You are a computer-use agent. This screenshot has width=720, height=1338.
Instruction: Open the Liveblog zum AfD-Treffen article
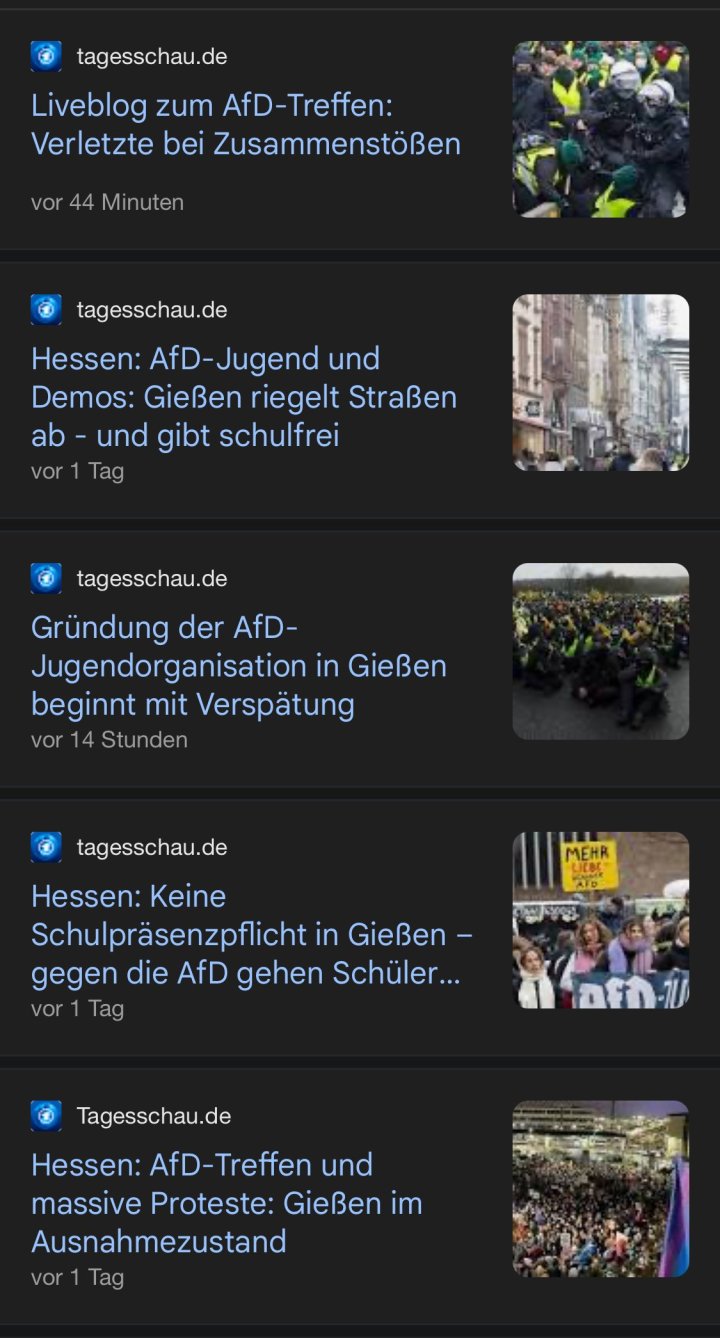coord(246,125)
